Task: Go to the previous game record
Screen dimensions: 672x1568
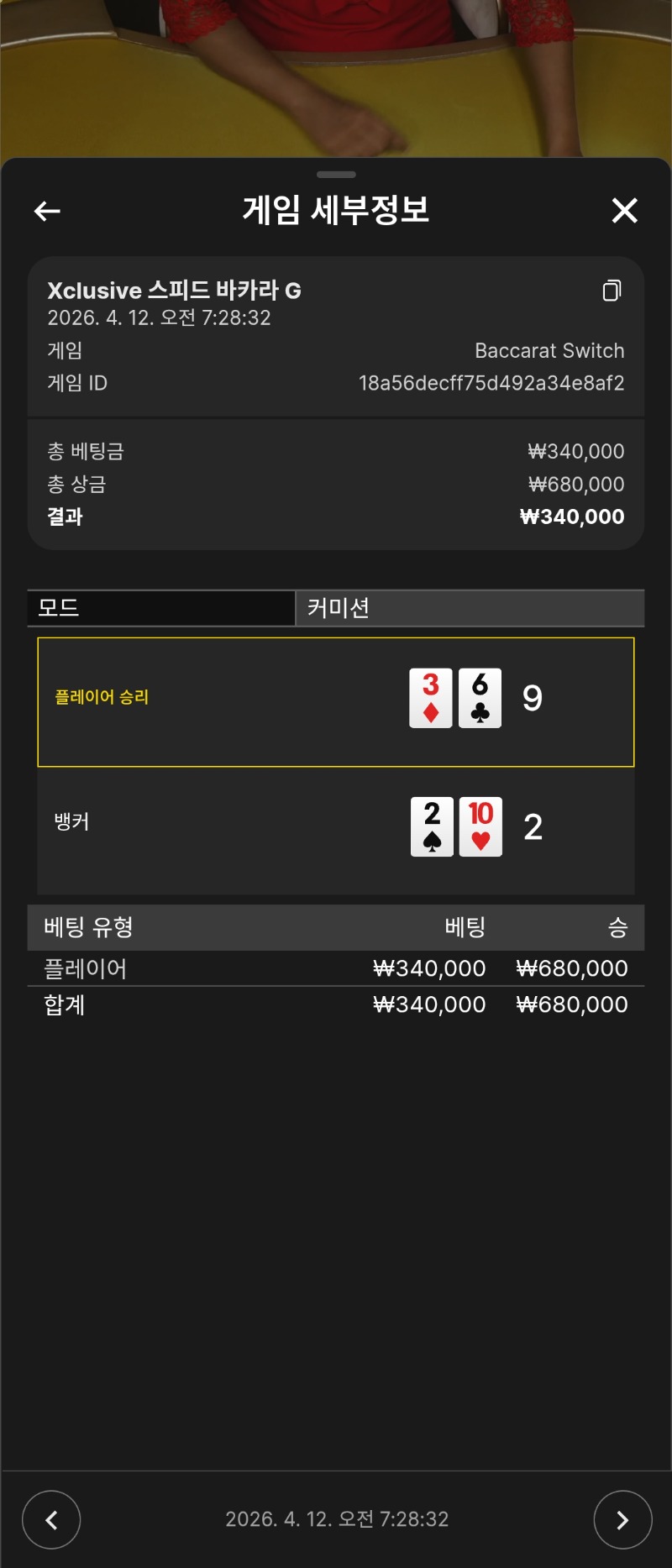Action: click(x=51, y=1519)
